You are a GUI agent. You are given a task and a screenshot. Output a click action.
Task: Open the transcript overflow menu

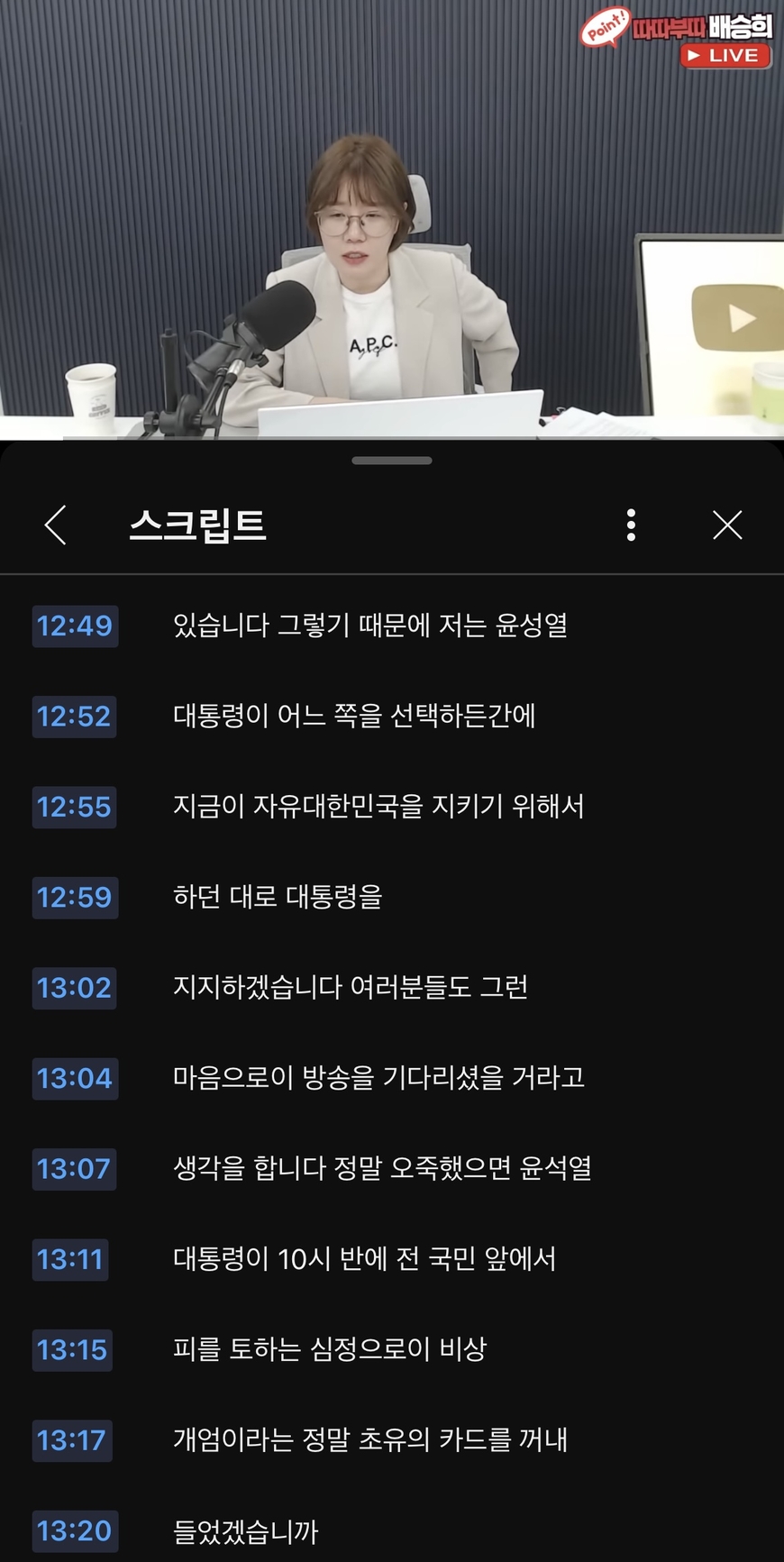pos(631,525)
